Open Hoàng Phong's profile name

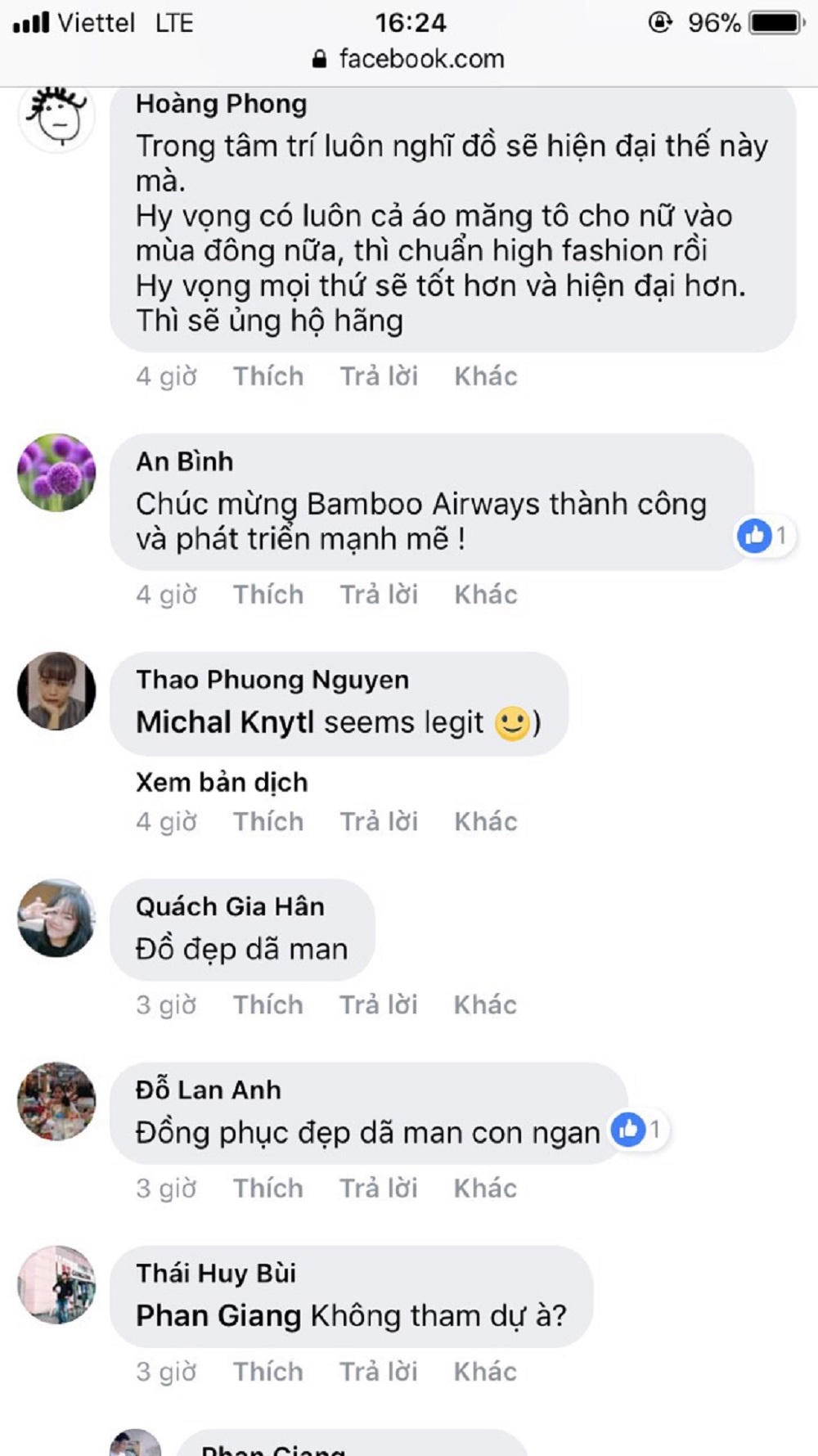(x=221, y=104)
